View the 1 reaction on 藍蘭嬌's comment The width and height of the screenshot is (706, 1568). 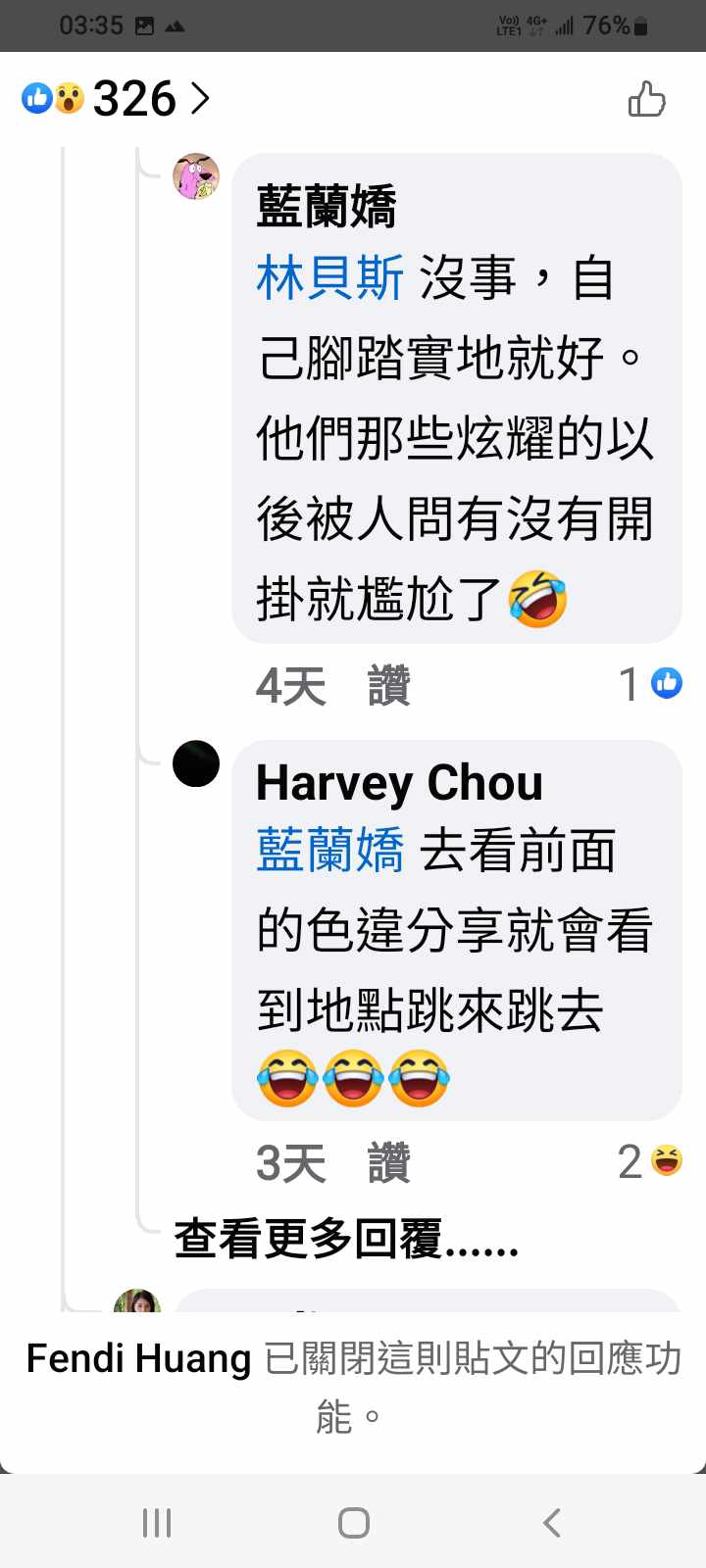[x=651, y=684]
